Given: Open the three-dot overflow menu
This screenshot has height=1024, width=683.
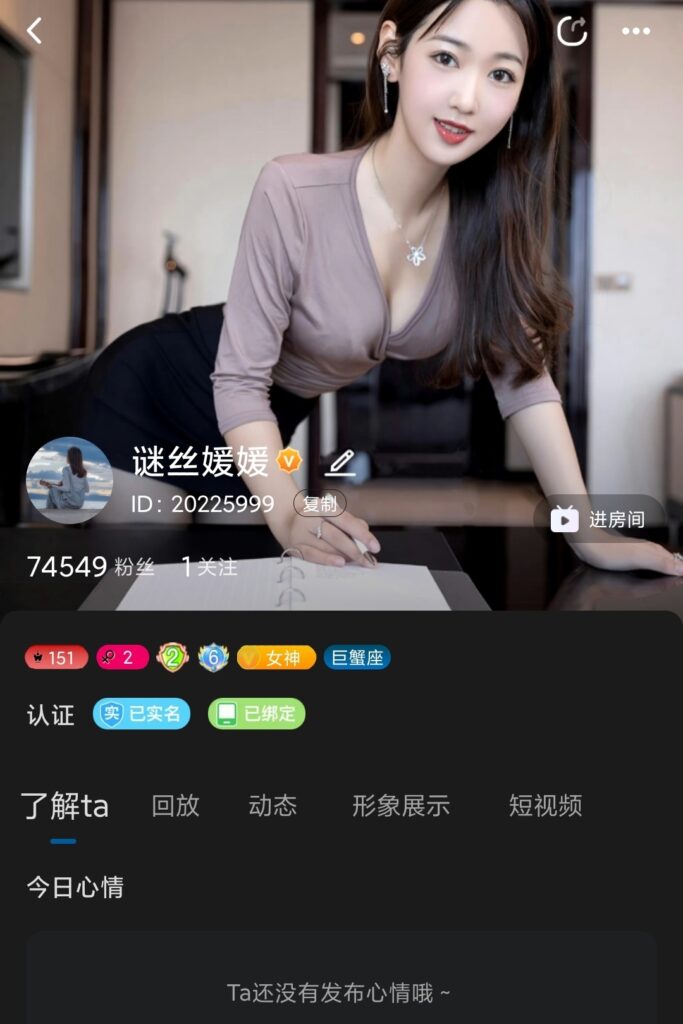Looking at the screenshot, I should coord(636,31).
